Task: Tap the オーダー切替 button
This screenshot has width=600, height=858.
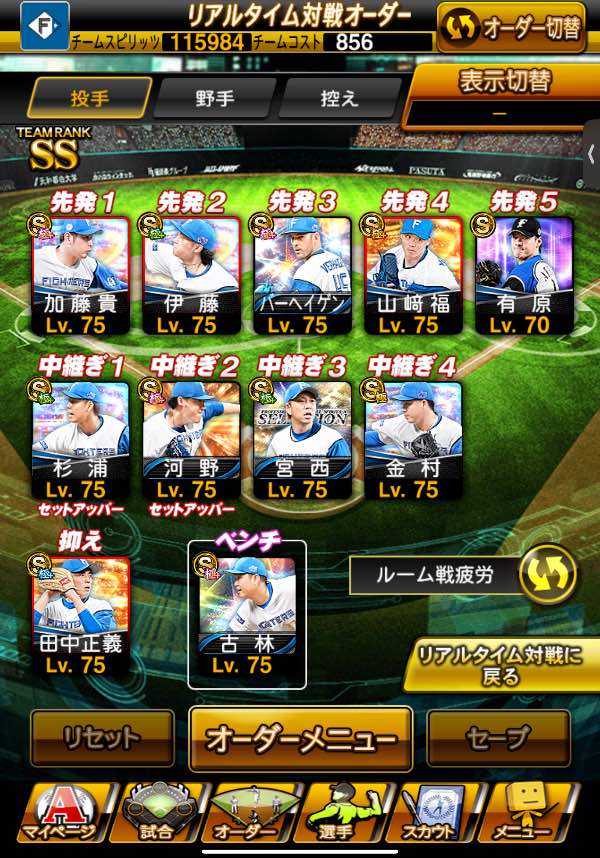Action: pos(511,28)
